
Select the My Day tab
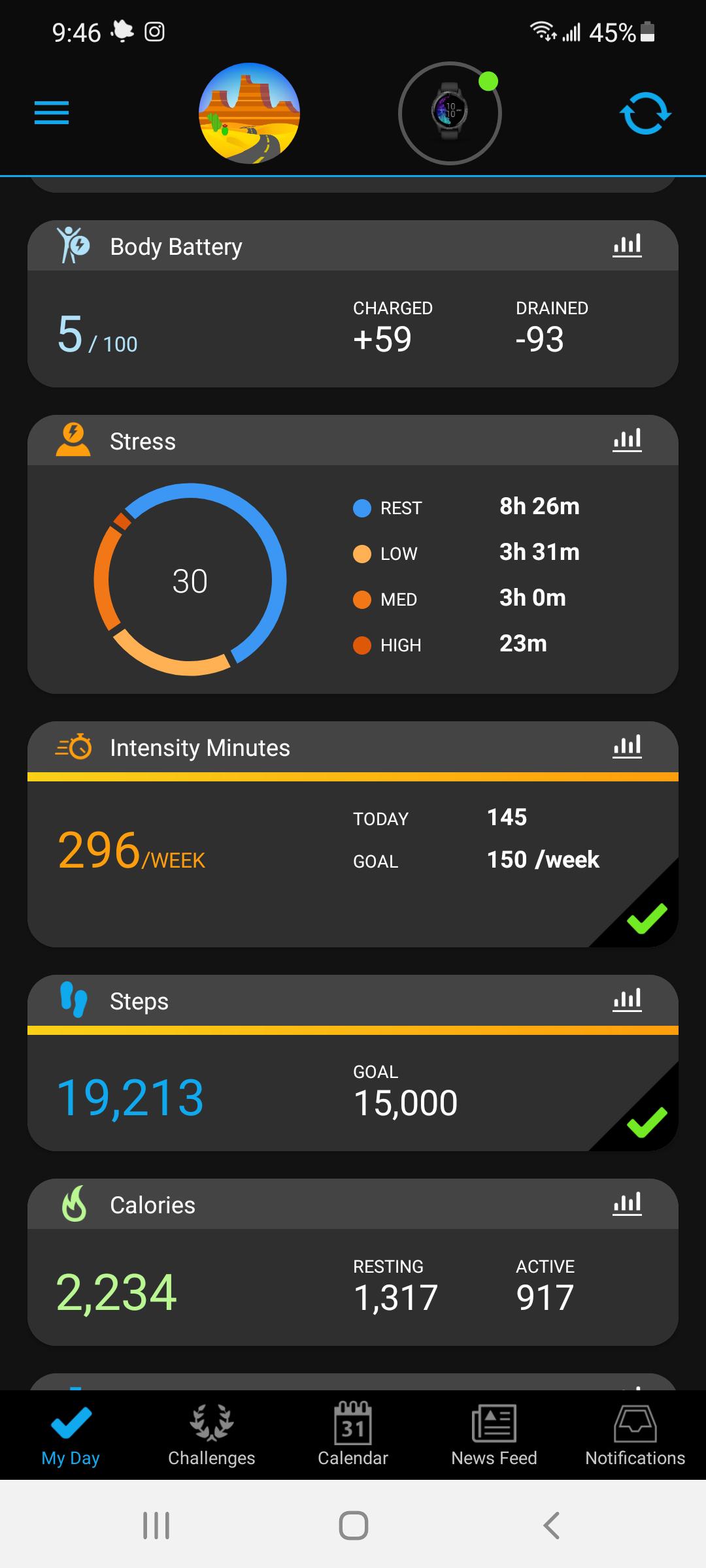tap(69, 1436)
